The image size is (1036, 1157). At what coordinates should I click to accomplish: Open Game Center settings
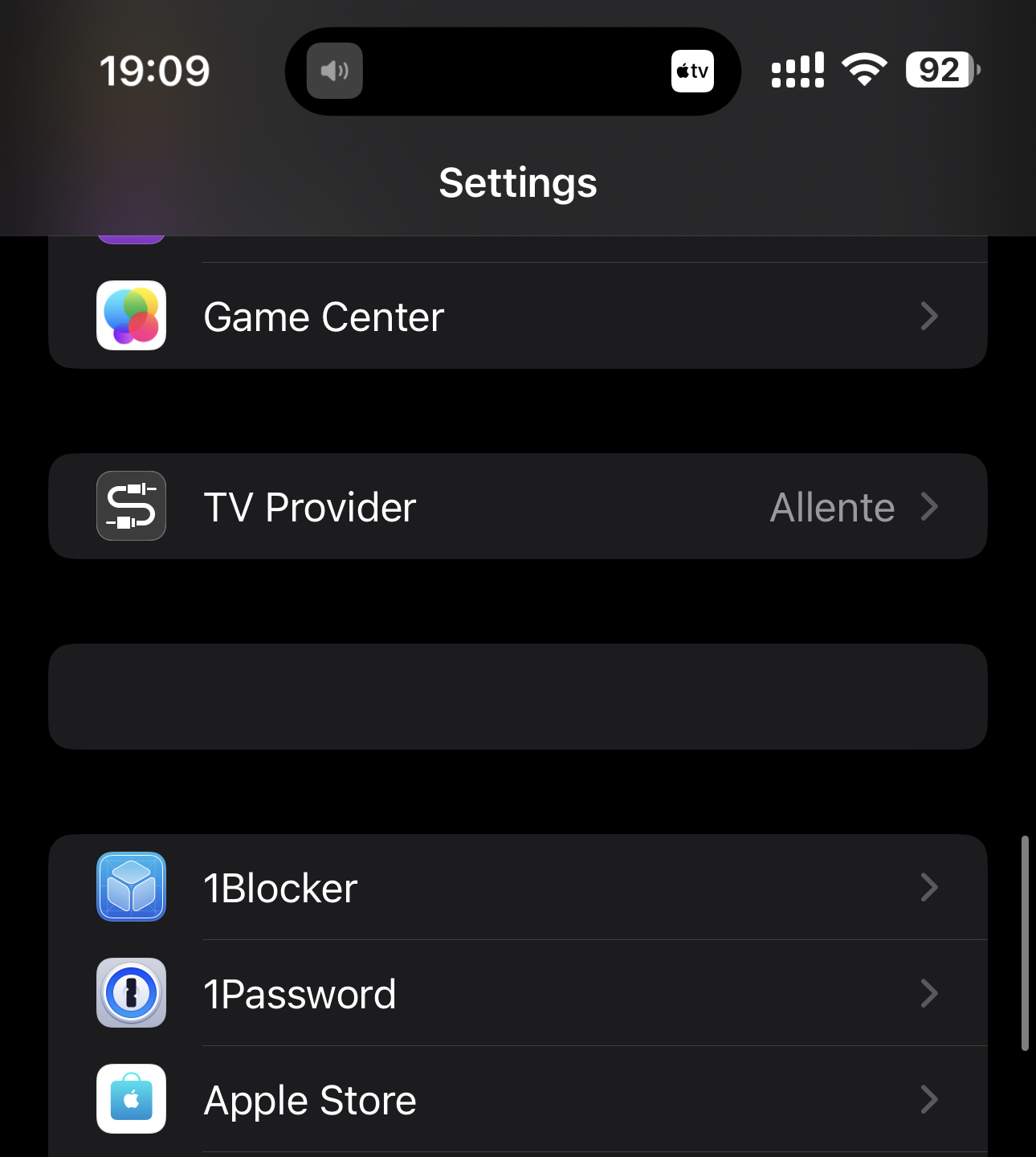point(517,317)
